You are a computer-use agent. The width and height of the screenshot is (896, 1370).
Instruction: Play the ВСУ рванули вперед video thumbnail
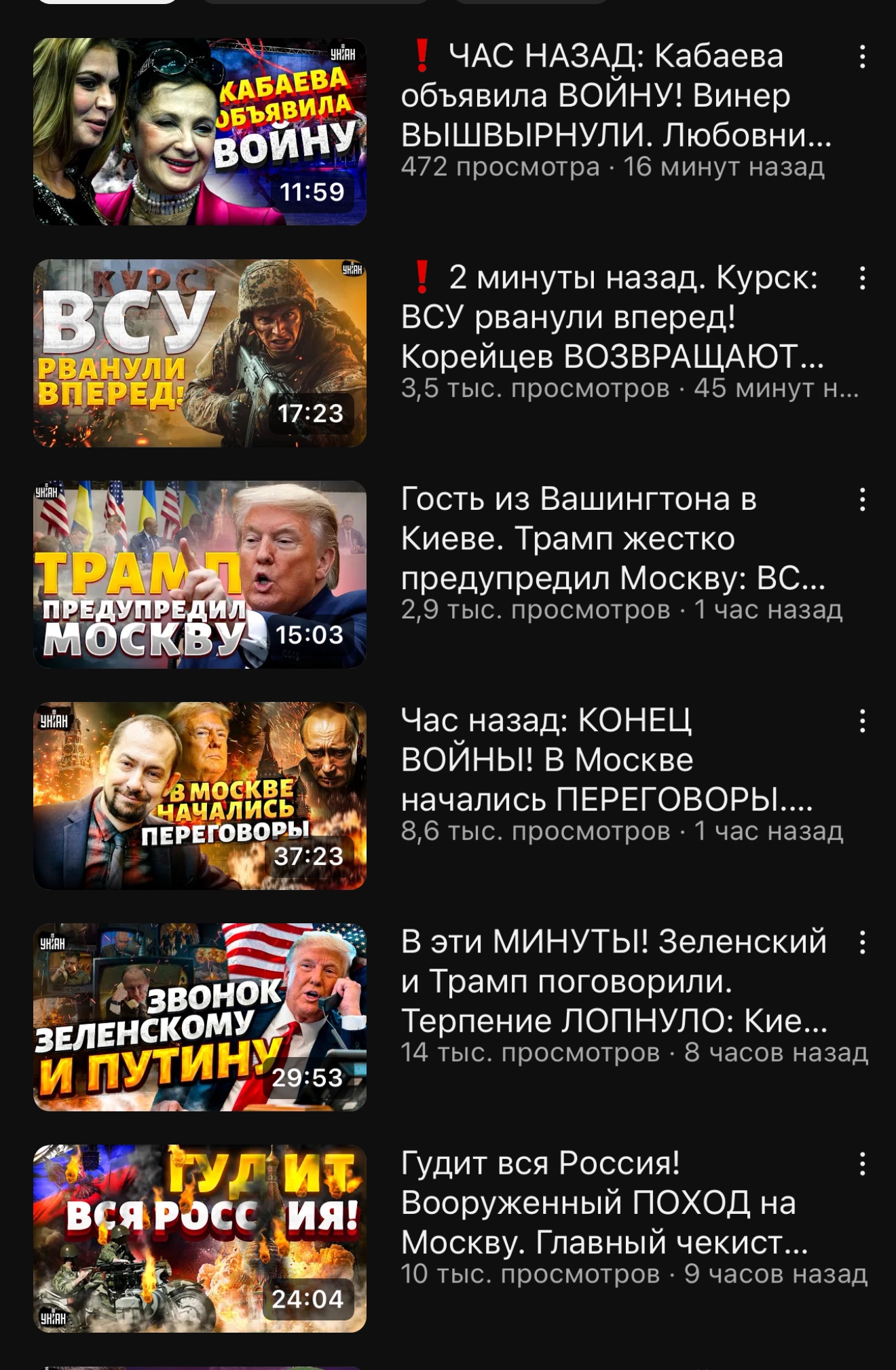click(200, 353)
